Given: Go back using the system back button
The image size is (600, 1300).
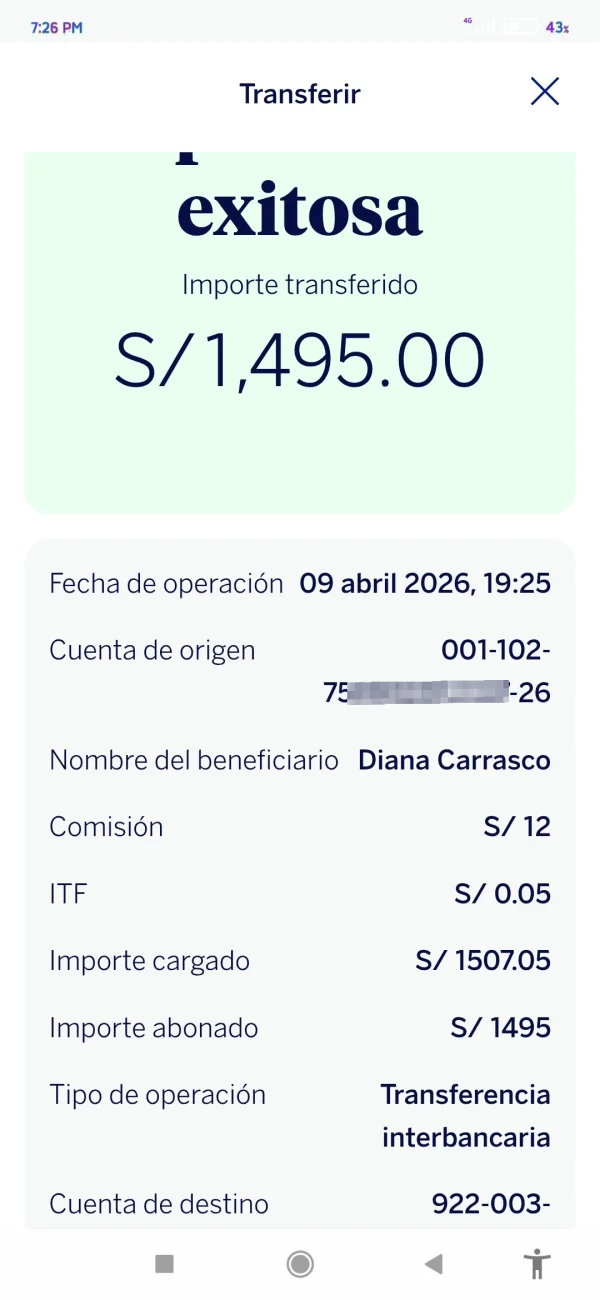Looking at the screenshot, I should [433, 1264].
